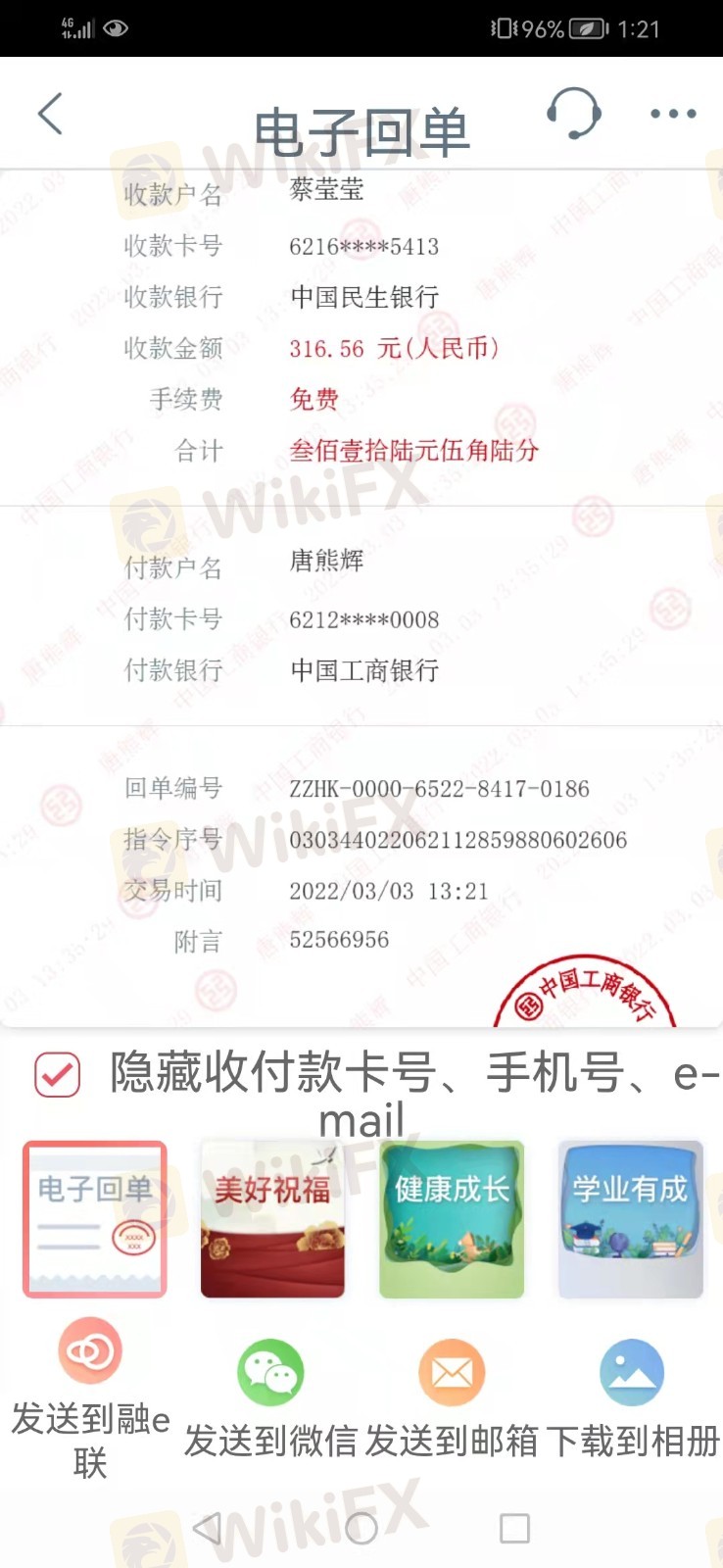Go back from 电子回单 page
Viewport: 723px width, 1568px height.
coord(51,114)
